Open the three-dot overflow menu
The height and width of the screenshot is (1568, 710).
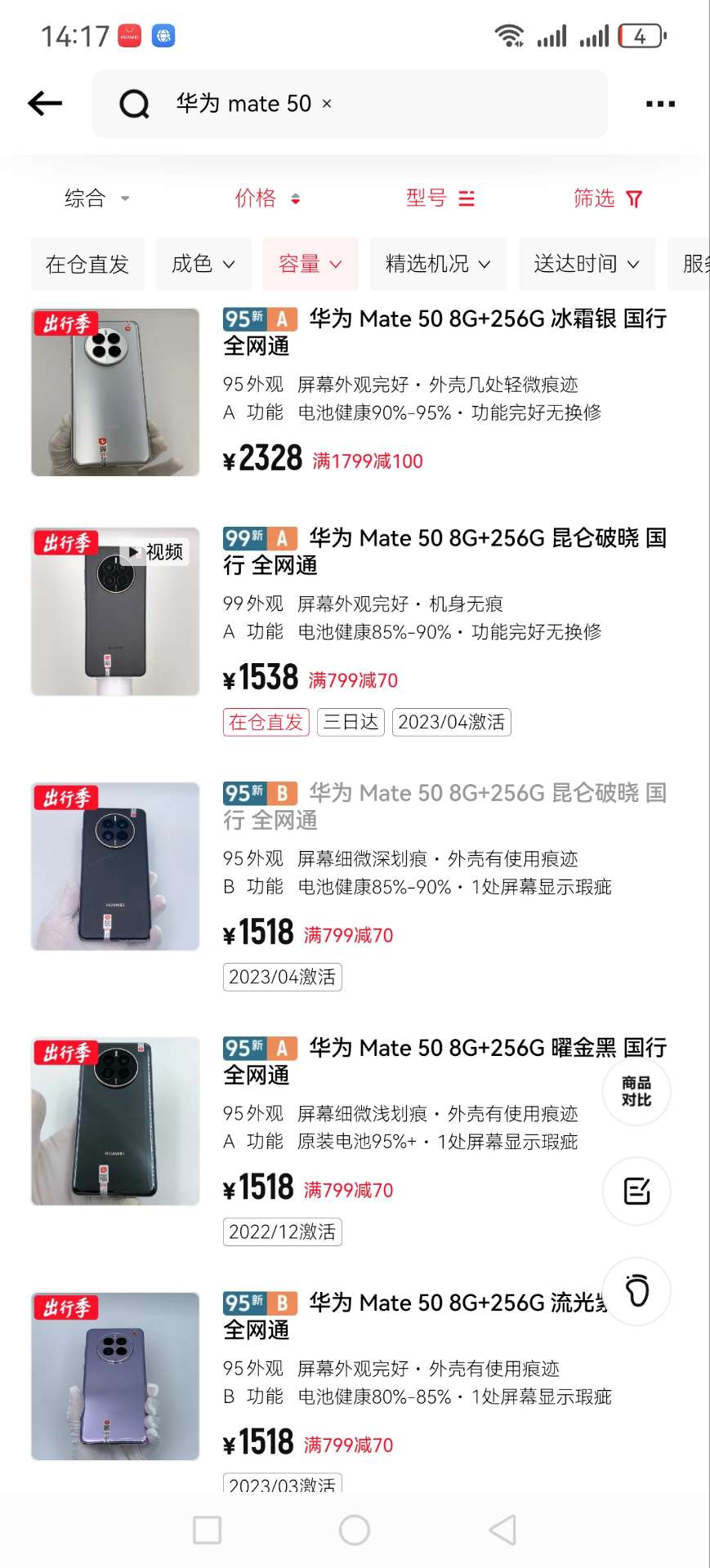coord(660,104)
